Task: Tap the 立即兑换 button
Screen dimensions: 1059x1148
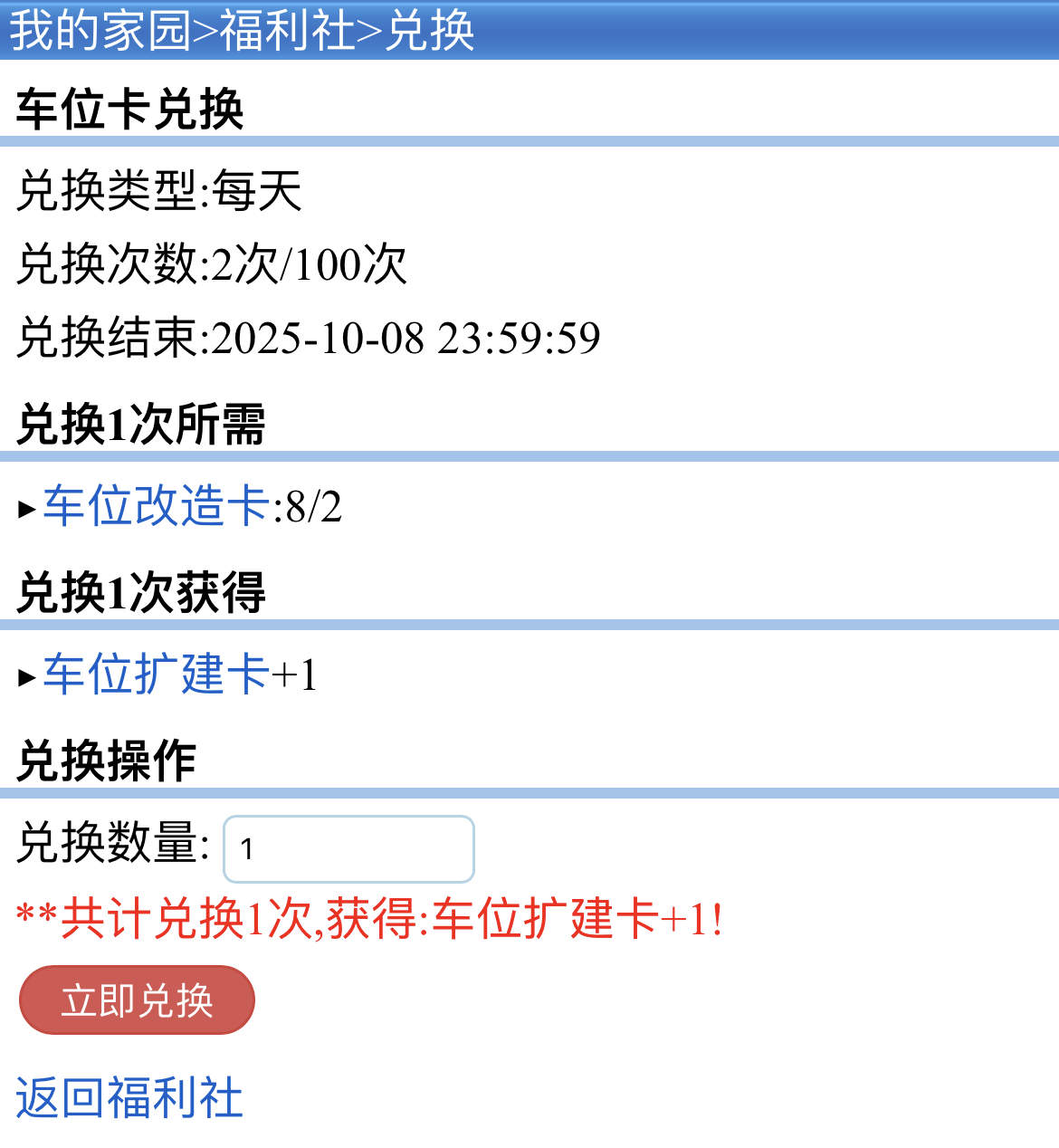Action: pos(137,1000)
